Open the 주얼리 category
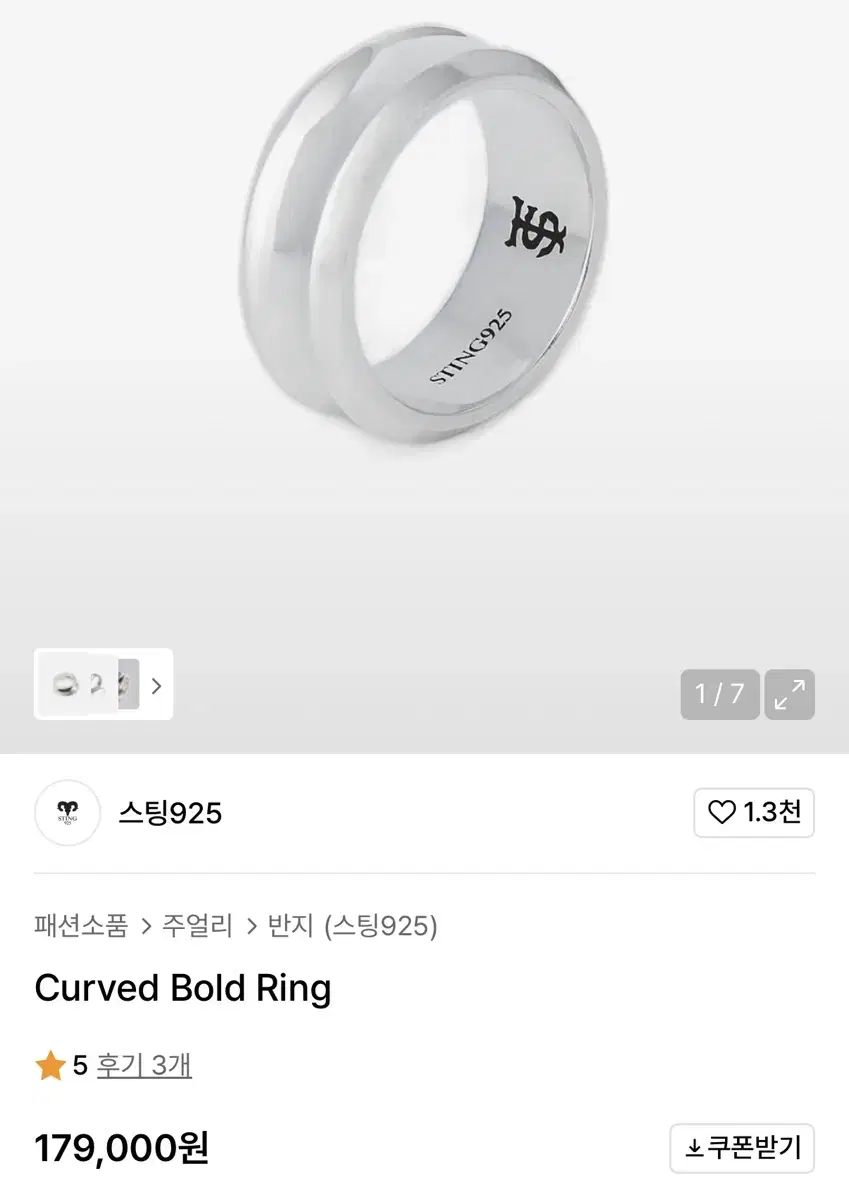This screenshot has width=849, height=1200. pyautogui.click(x=196, y=926)
